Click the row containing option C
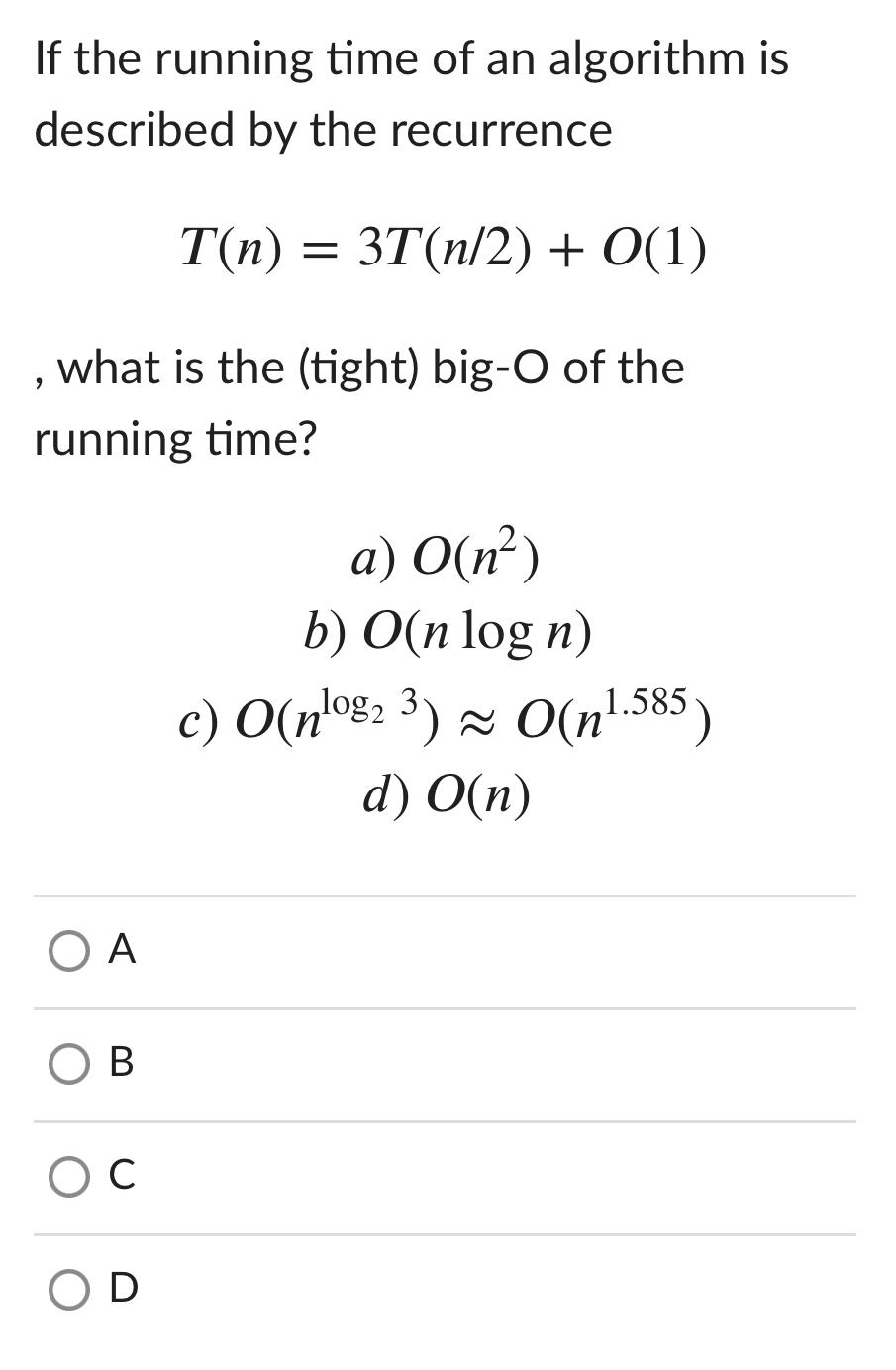The image size is (896, 1370). [448, 1178]
